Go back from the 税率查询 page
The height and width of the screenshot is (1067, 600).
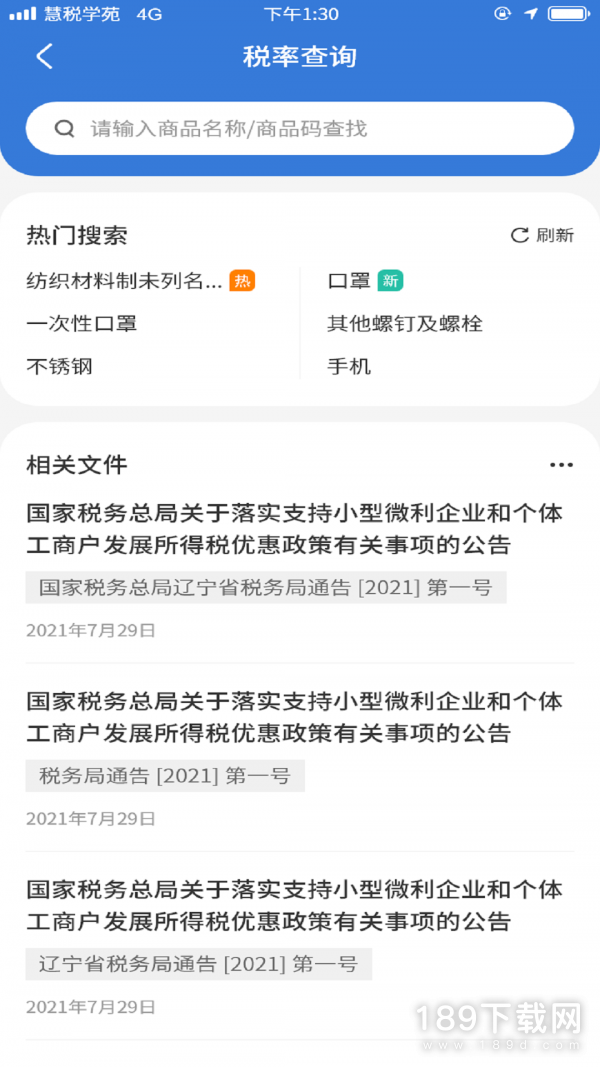(x=45, y=56)
